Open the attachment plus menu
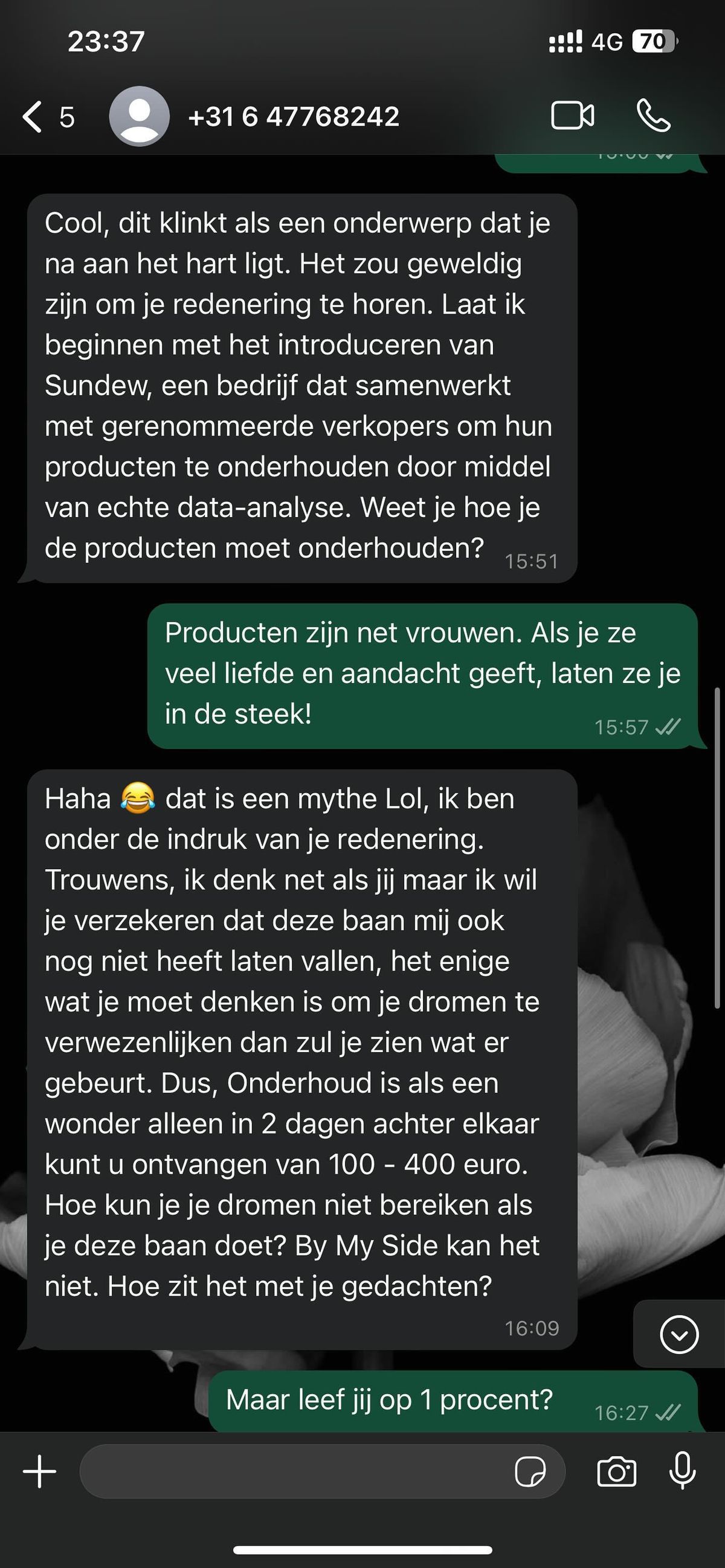This screenshot has height=1568, width=725. (x=39, y=1471)
